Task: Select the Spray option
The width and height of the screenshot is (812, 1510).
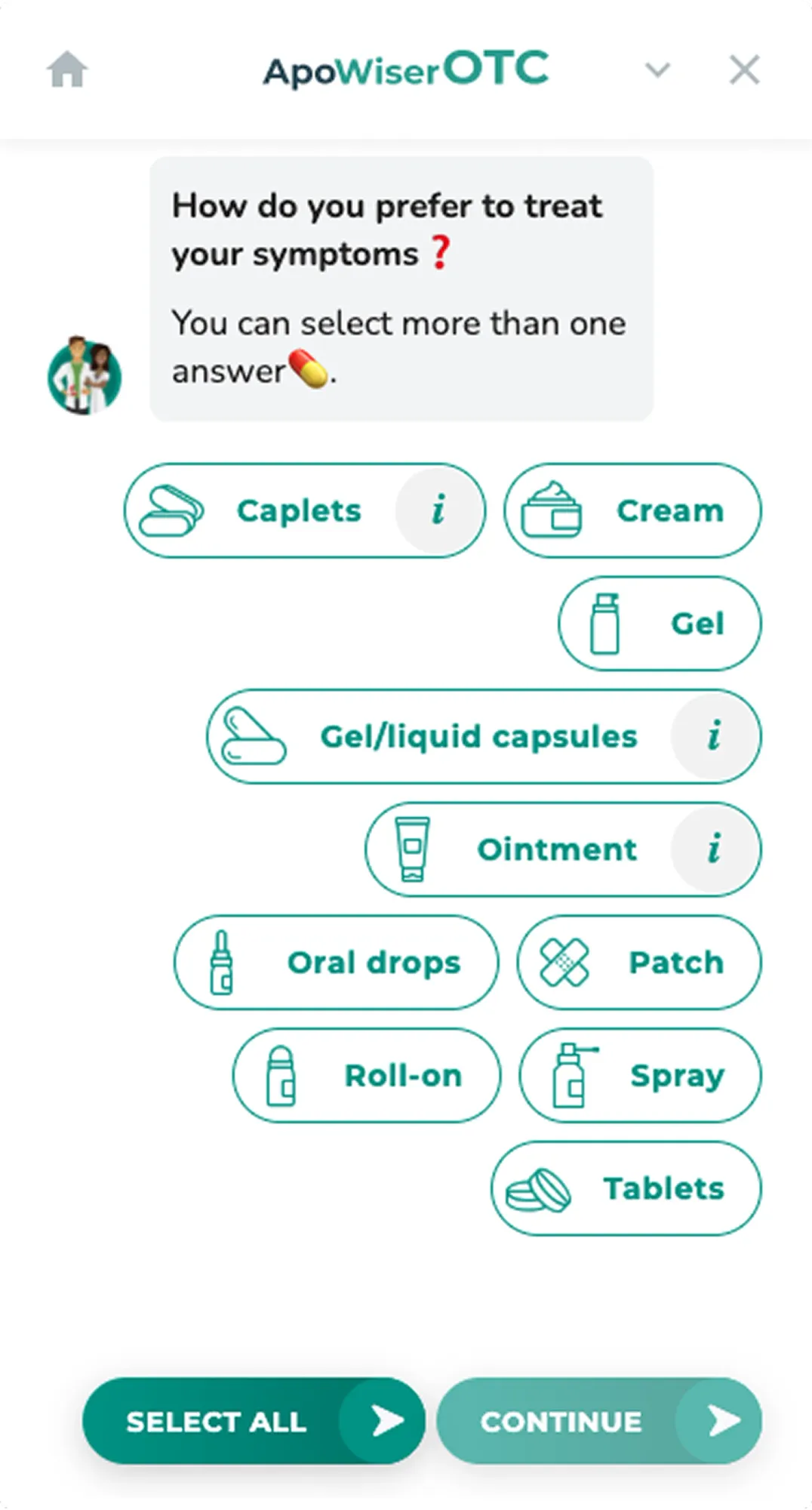Action: tap(640, 1076)
